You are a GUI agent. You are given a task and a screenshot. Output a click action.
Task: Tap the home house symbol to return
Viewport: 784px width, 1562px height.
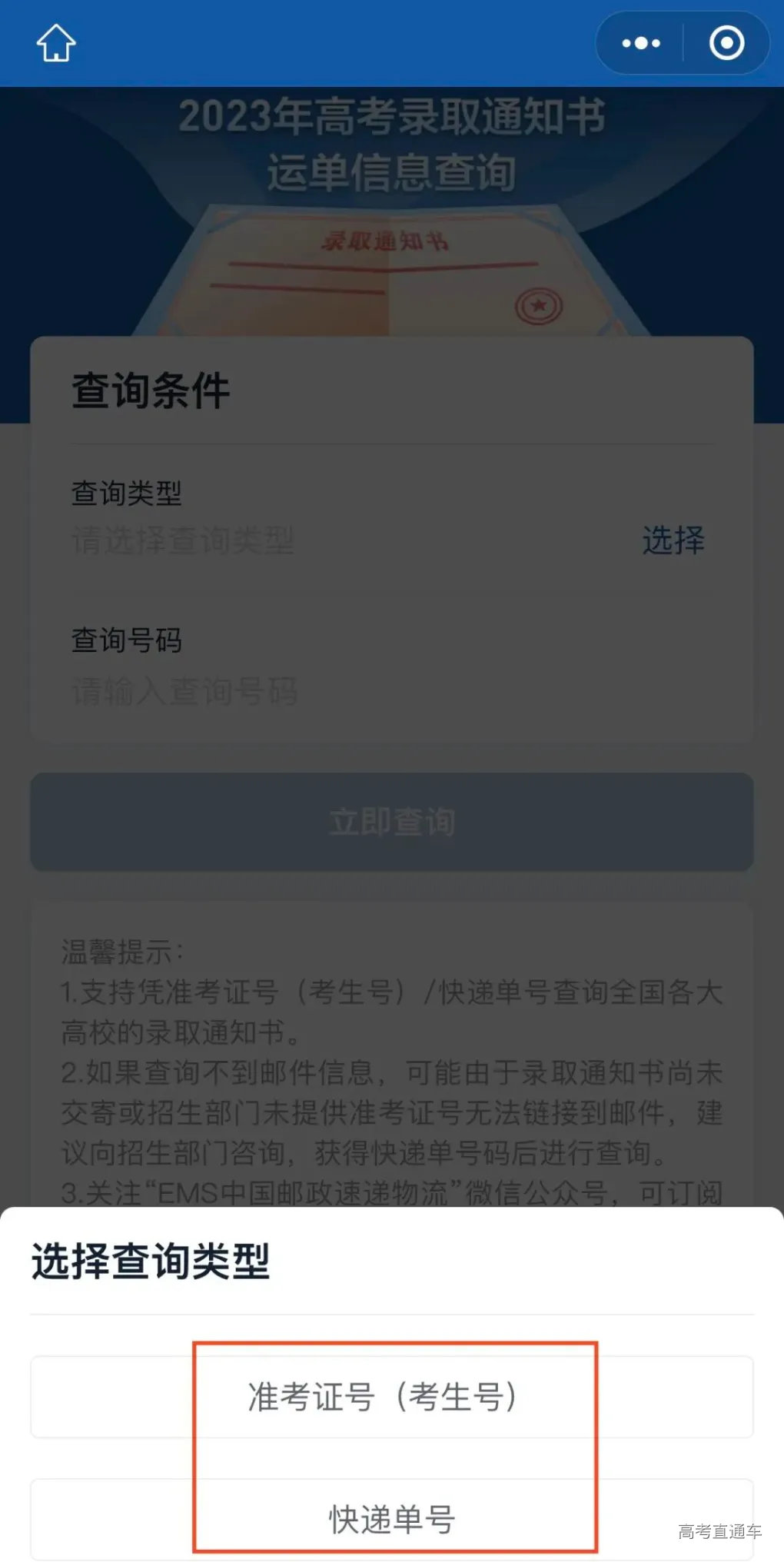(55, 44)
